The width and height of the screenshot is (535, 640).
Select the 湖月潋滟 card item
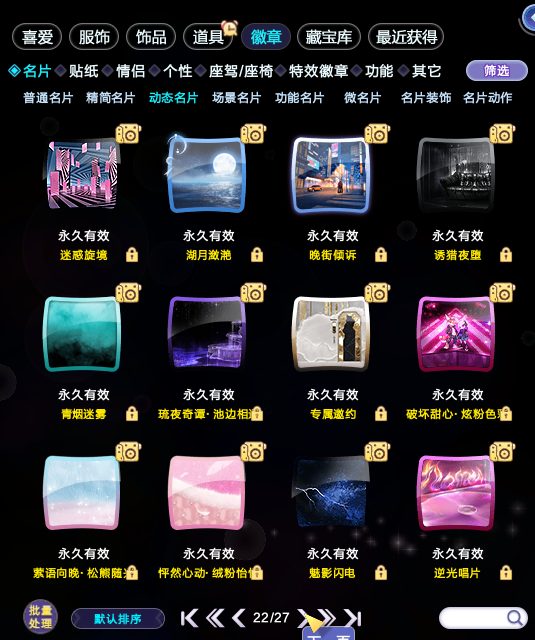pos(207,175)
